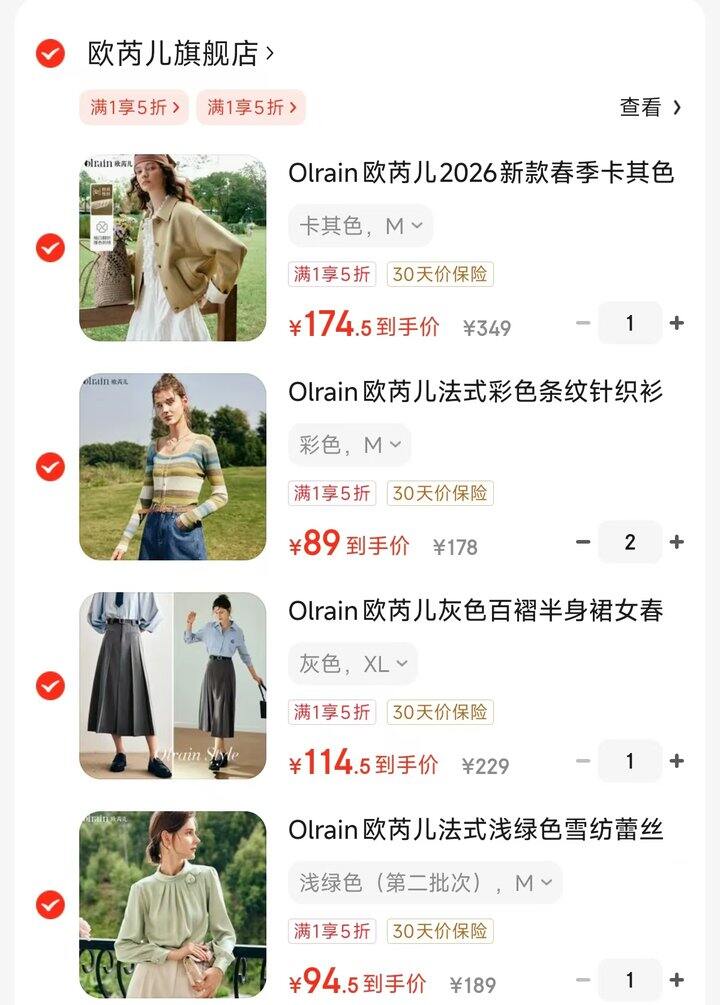Tap the quantity field showing 2

click(x=629, y=542)
